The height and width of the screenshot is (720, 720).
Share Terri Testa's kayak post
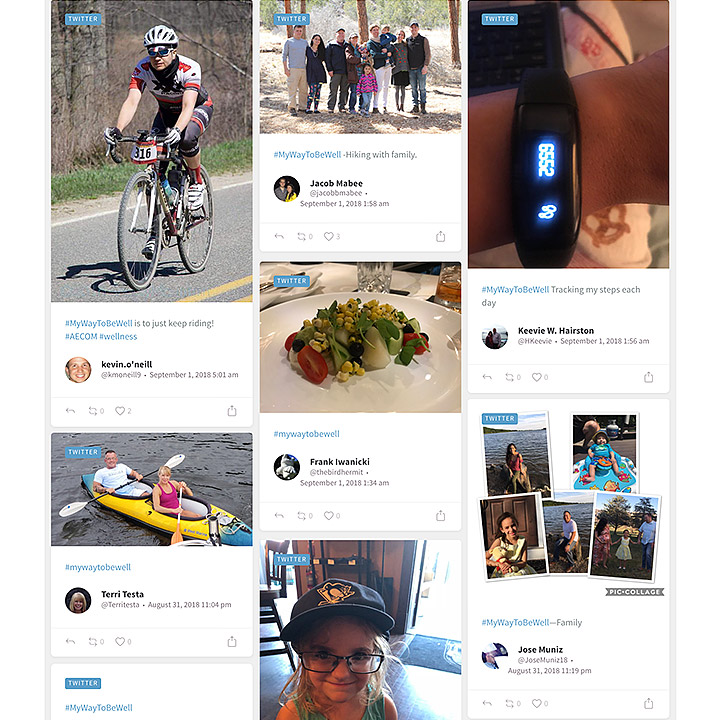click(232, 642)
